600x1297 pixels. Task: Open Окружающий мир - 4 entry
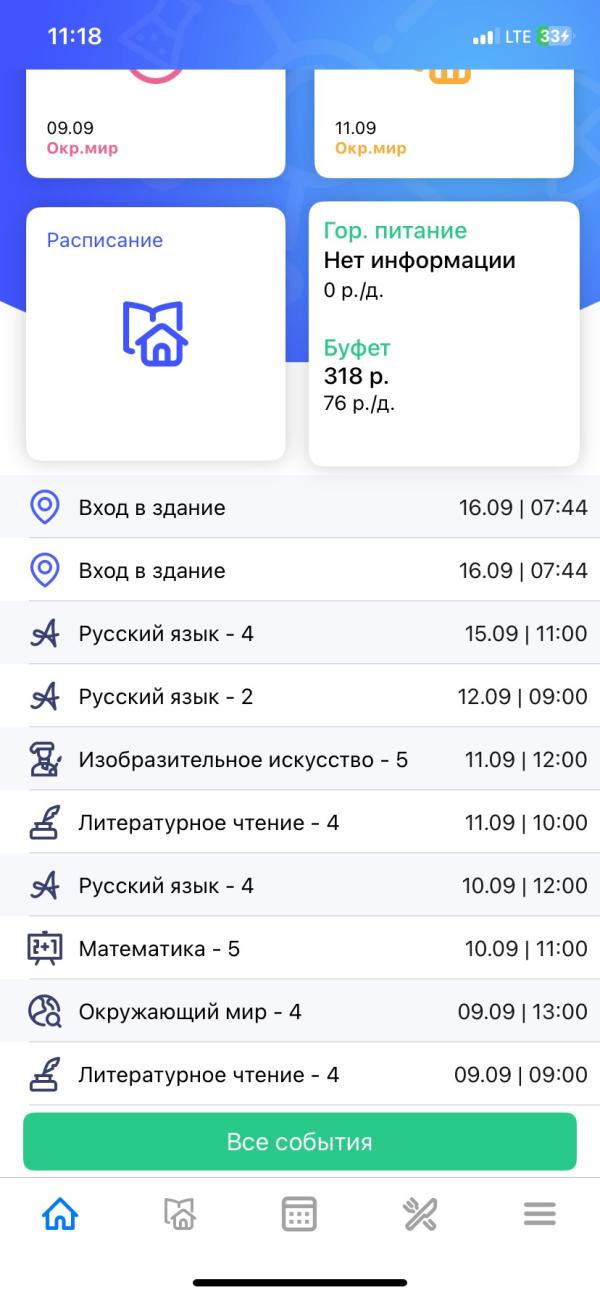pos(300,1011)
